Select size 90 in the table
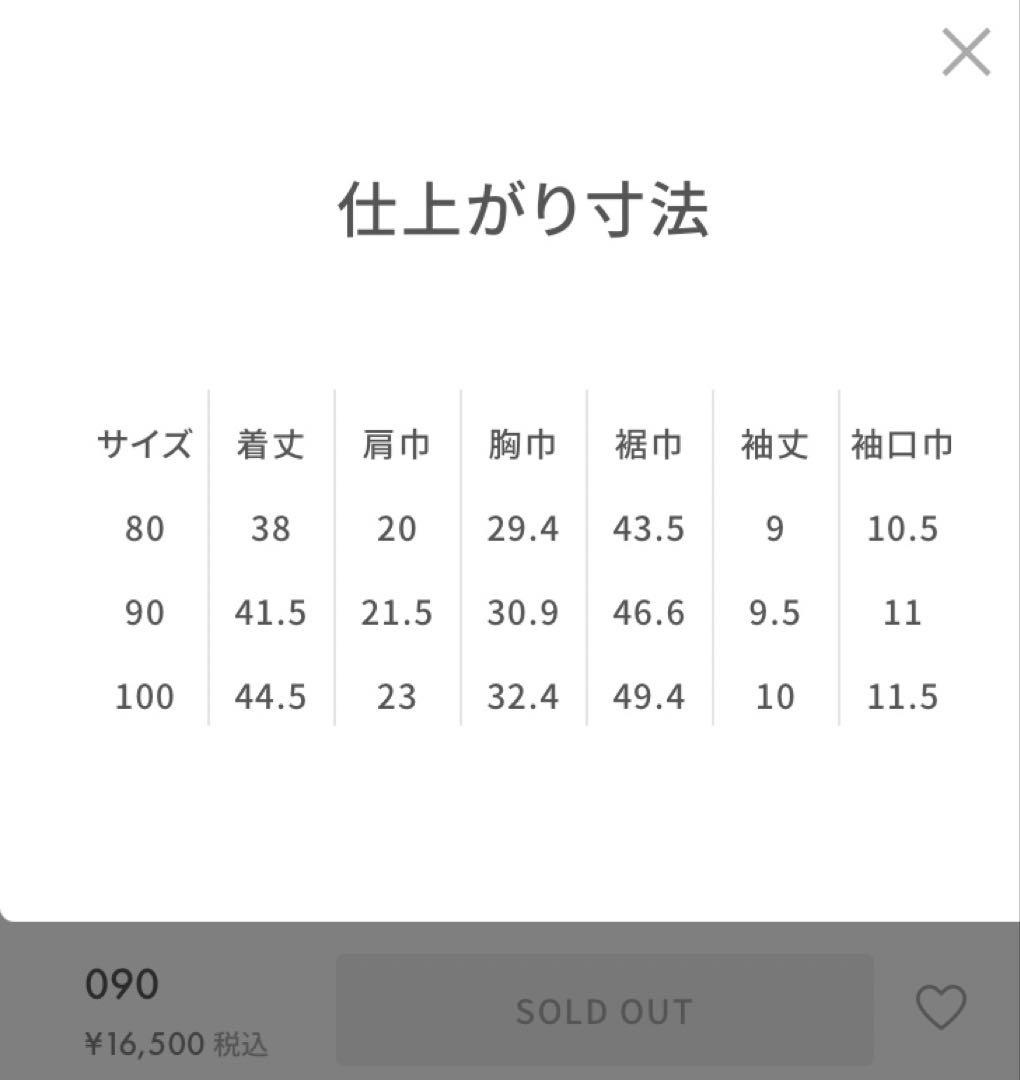 (x=146, y=613)
